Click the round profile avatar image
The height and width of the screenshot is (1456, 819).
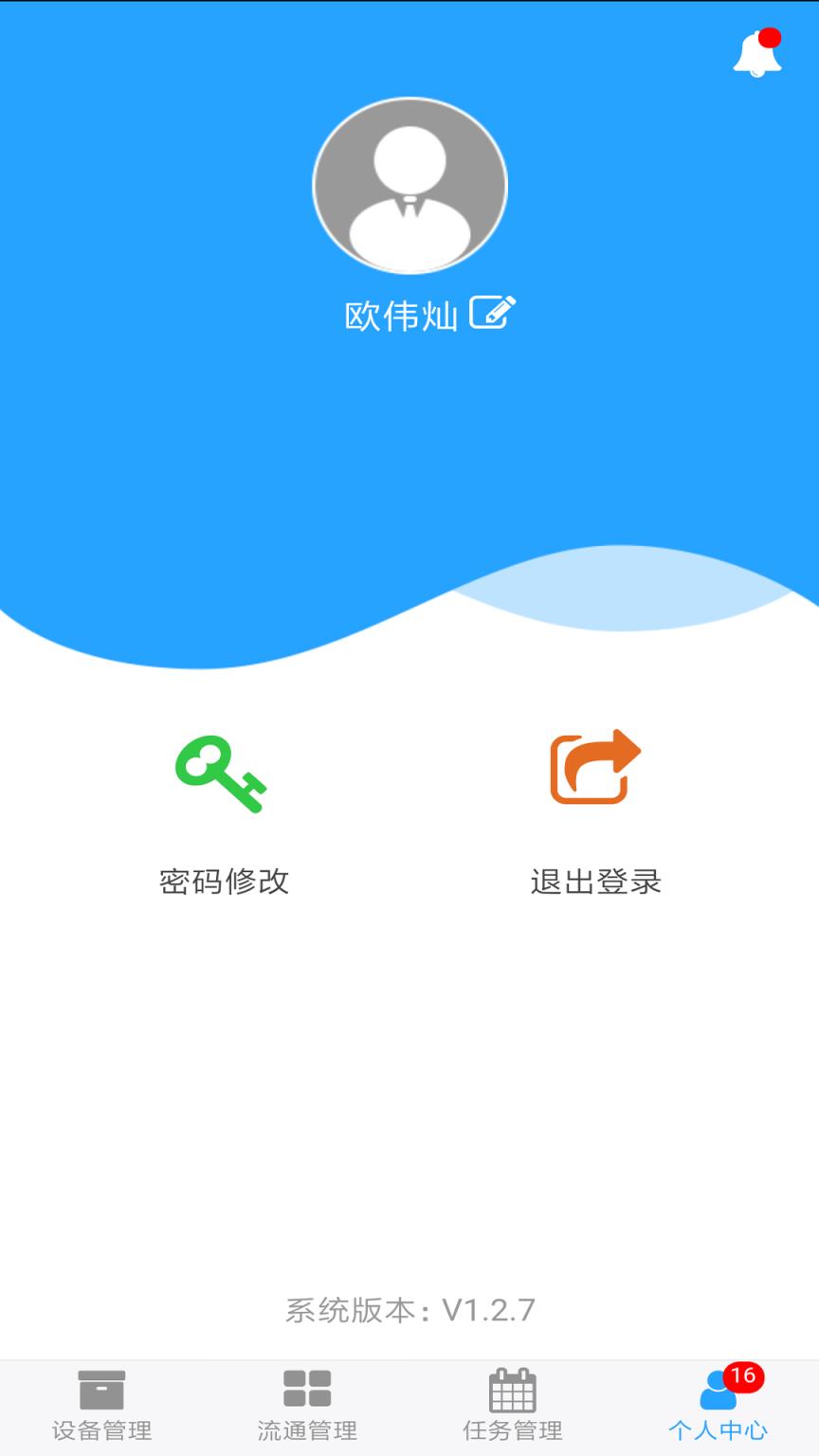409,186
